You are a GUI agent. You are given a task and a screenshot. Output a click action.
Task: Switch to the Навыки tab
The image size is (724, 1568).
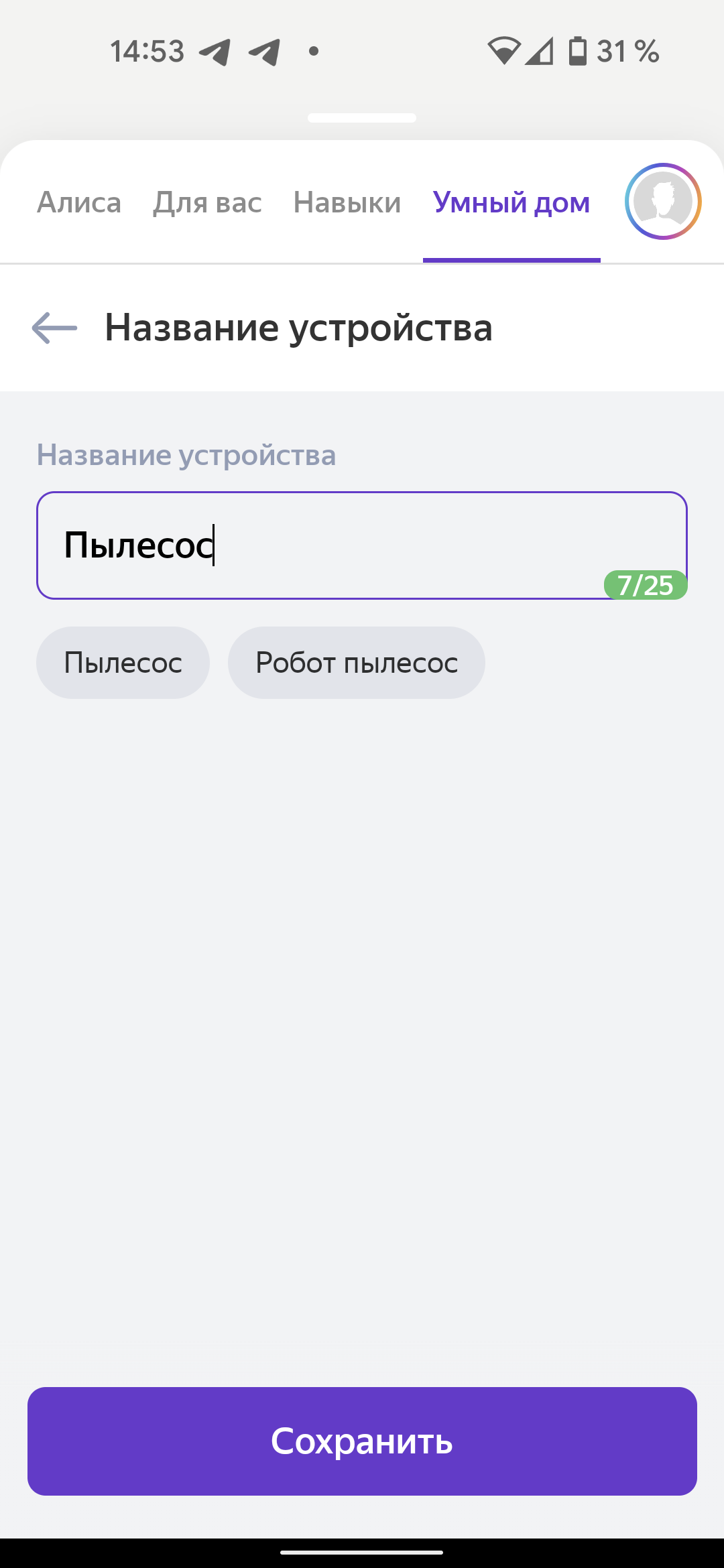tap(347, 202)
